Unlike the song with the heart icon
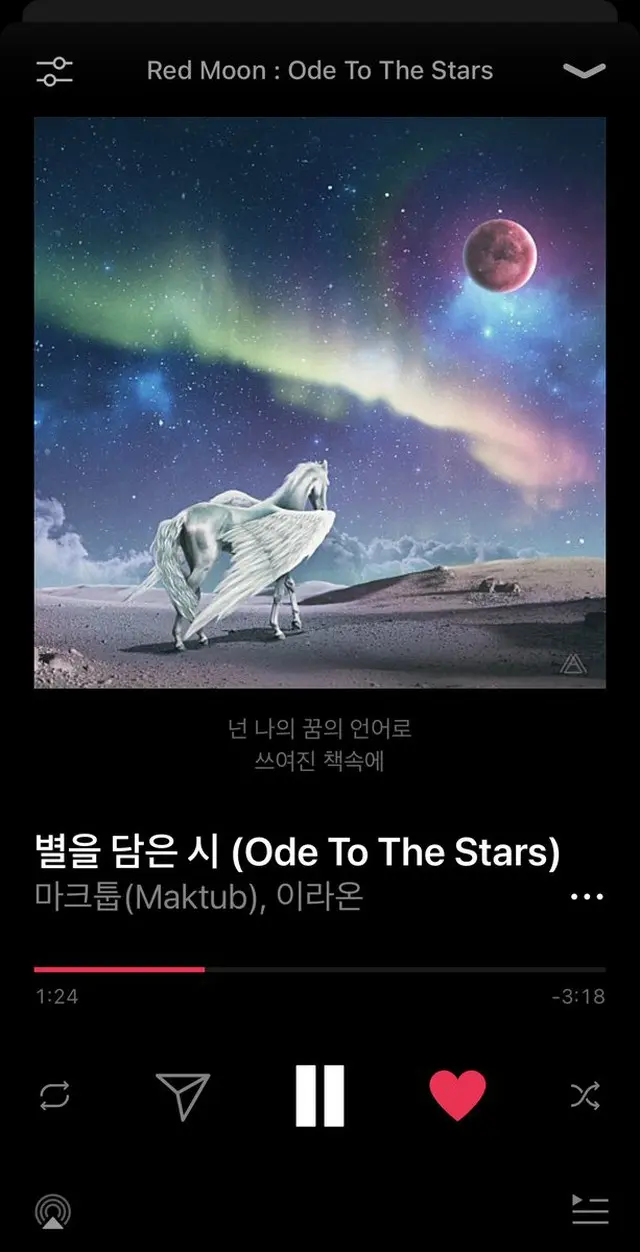 click(x=458, y=1096)
